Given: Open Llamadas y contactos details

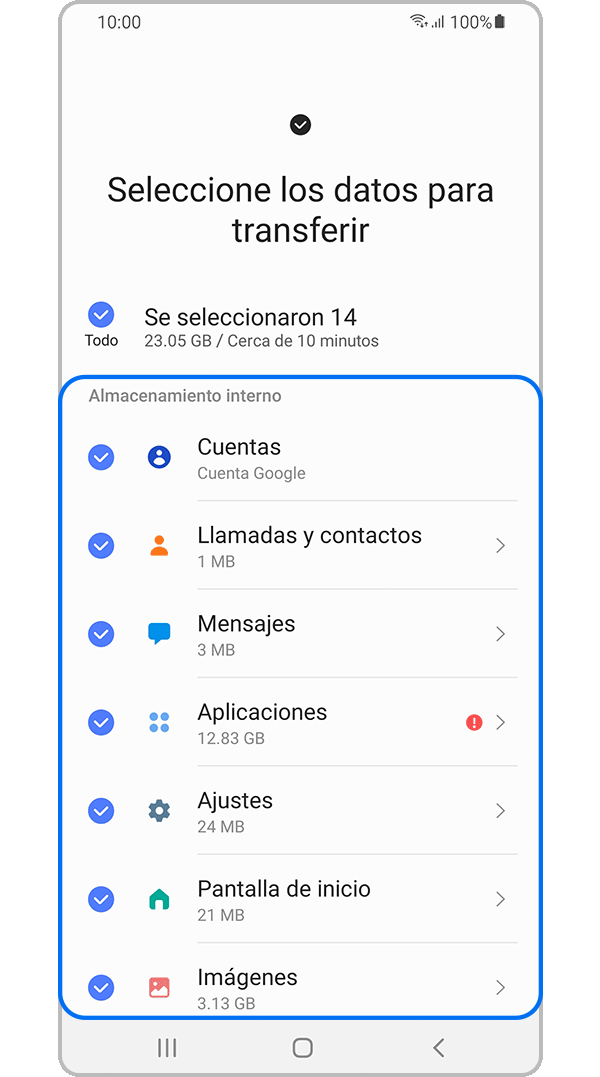Looking at the screenshot, I should point(500,546).
